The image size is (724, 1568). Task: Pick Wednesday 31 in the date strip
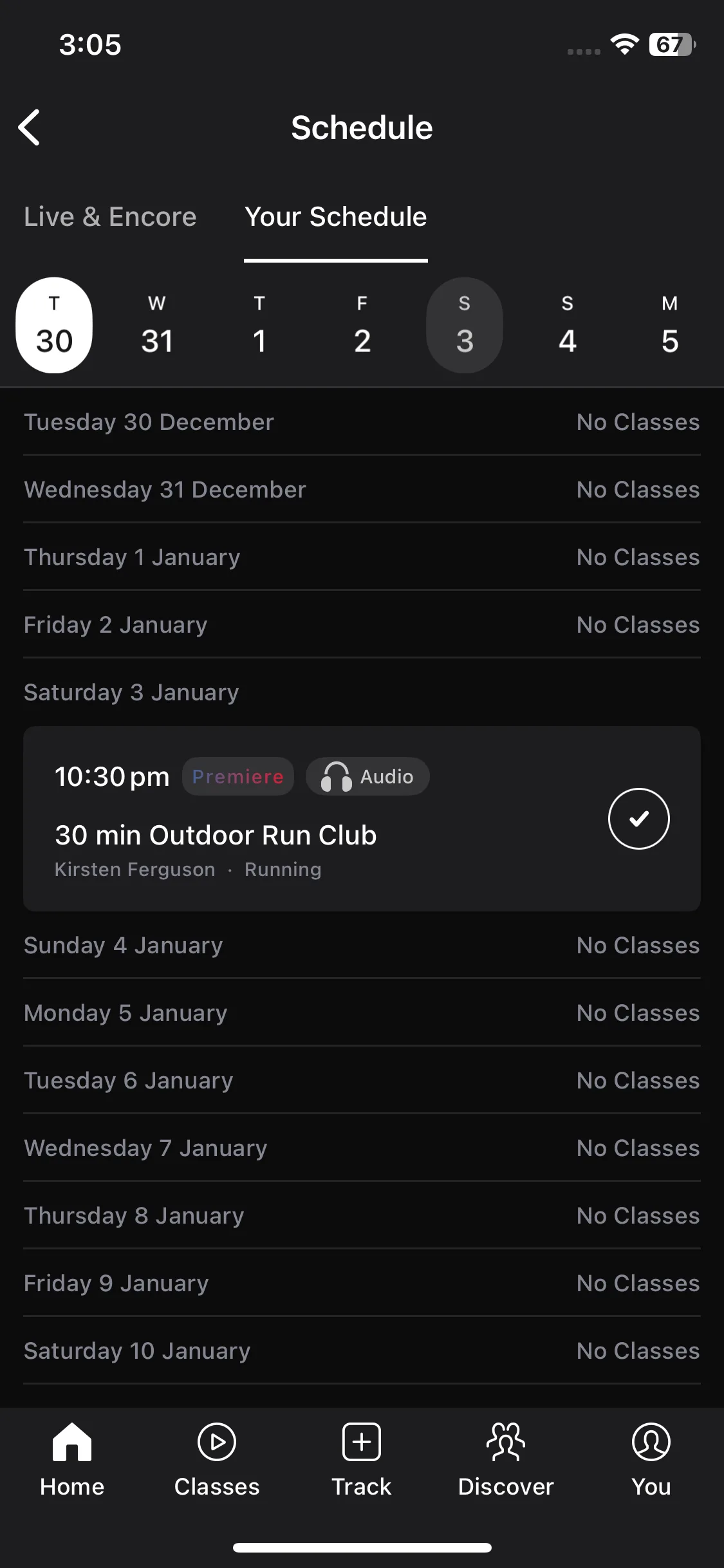click(x=157, y=325)
